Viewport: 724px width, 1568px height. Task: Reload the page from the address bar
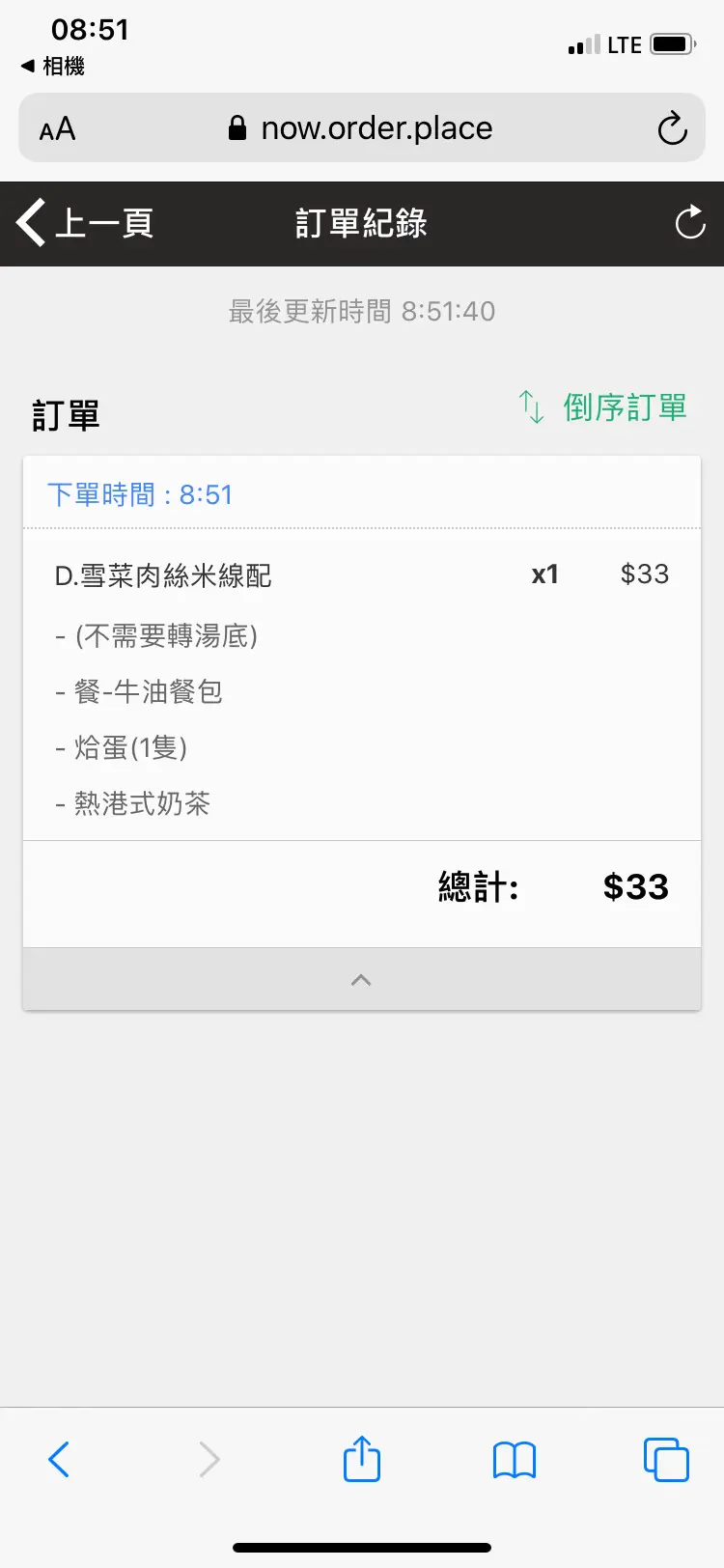point(672,128)
